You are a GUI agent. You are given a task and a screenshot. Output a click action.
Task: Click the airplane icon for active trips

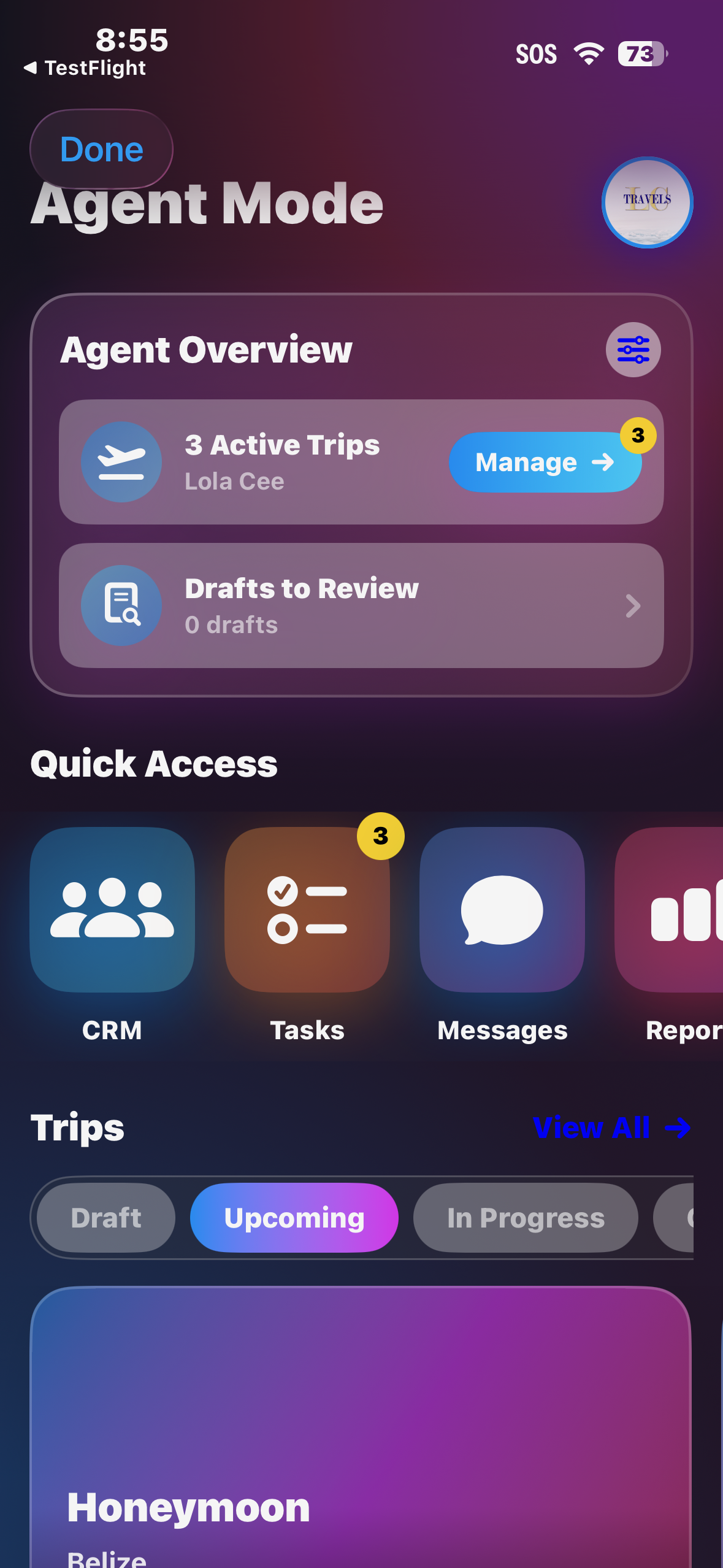(121, 463)
